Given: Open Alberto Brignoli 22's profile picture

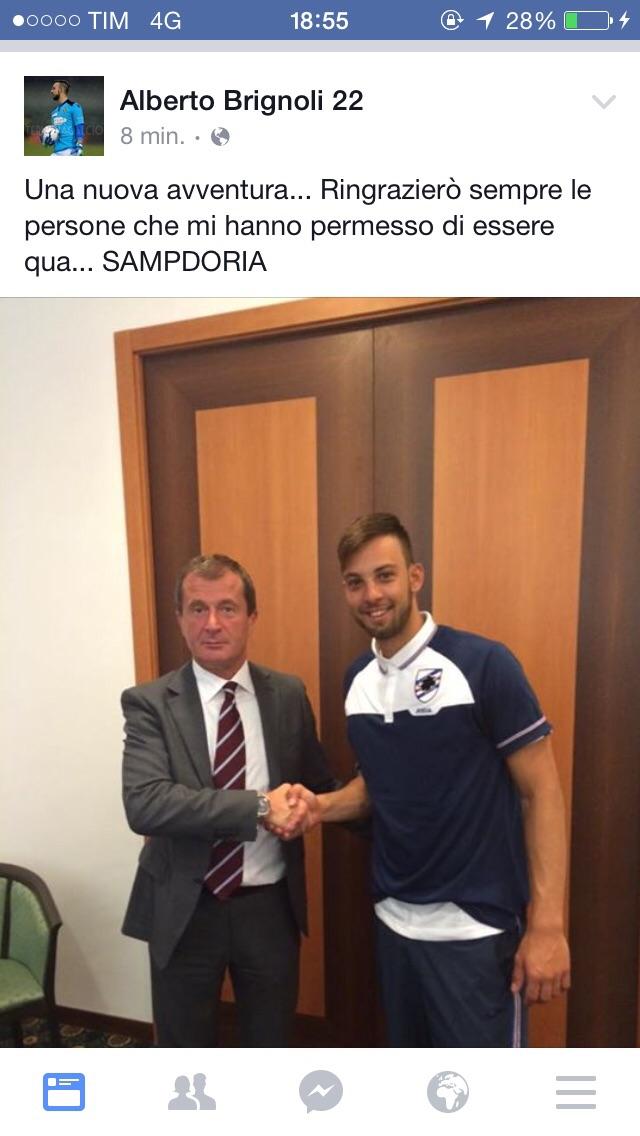Looking at the screenshot, I should pos(63,115).
